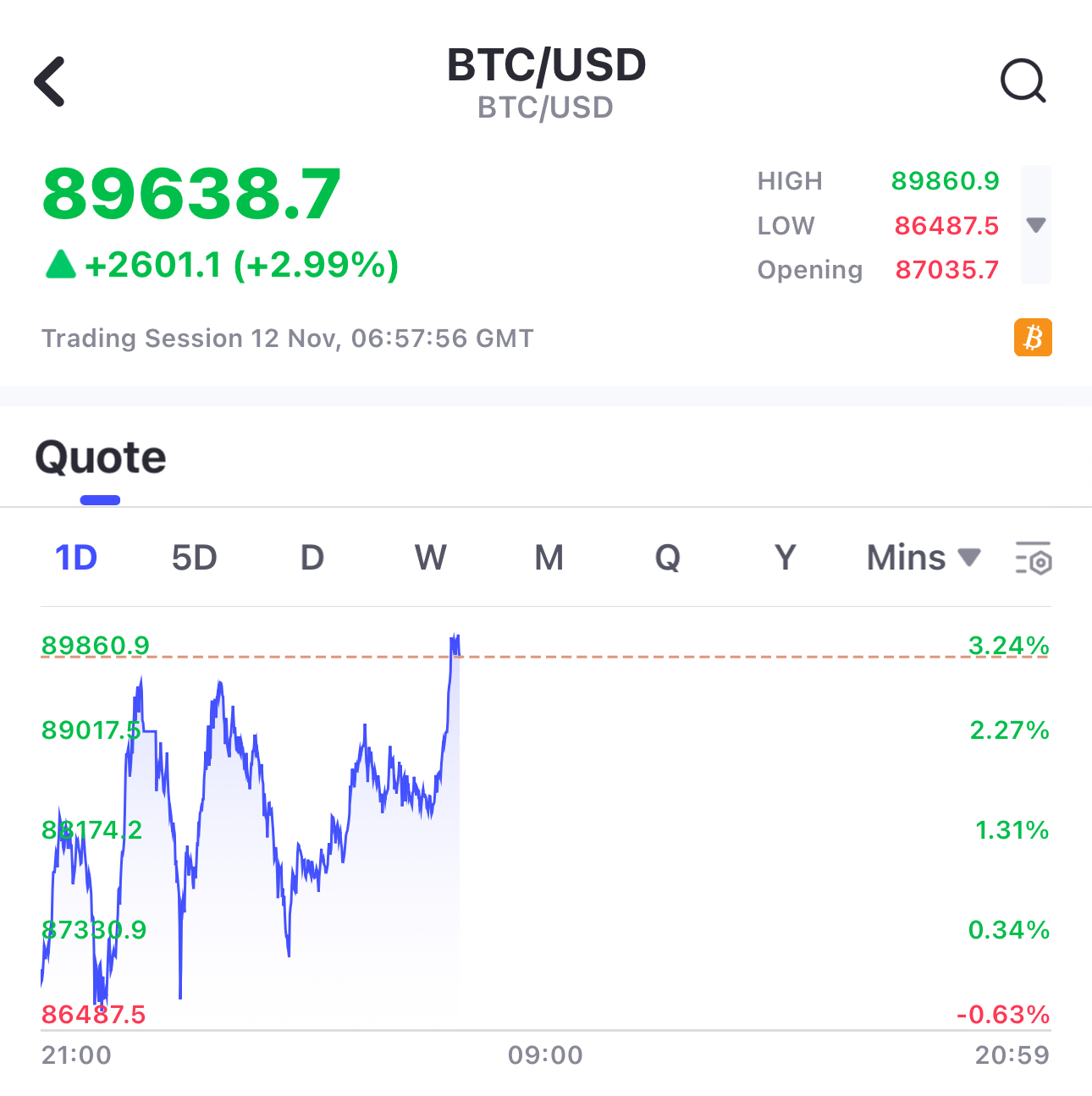Enable the Y yearly interval
This screenshot has width=1092, height=1096.
point(785,557)
